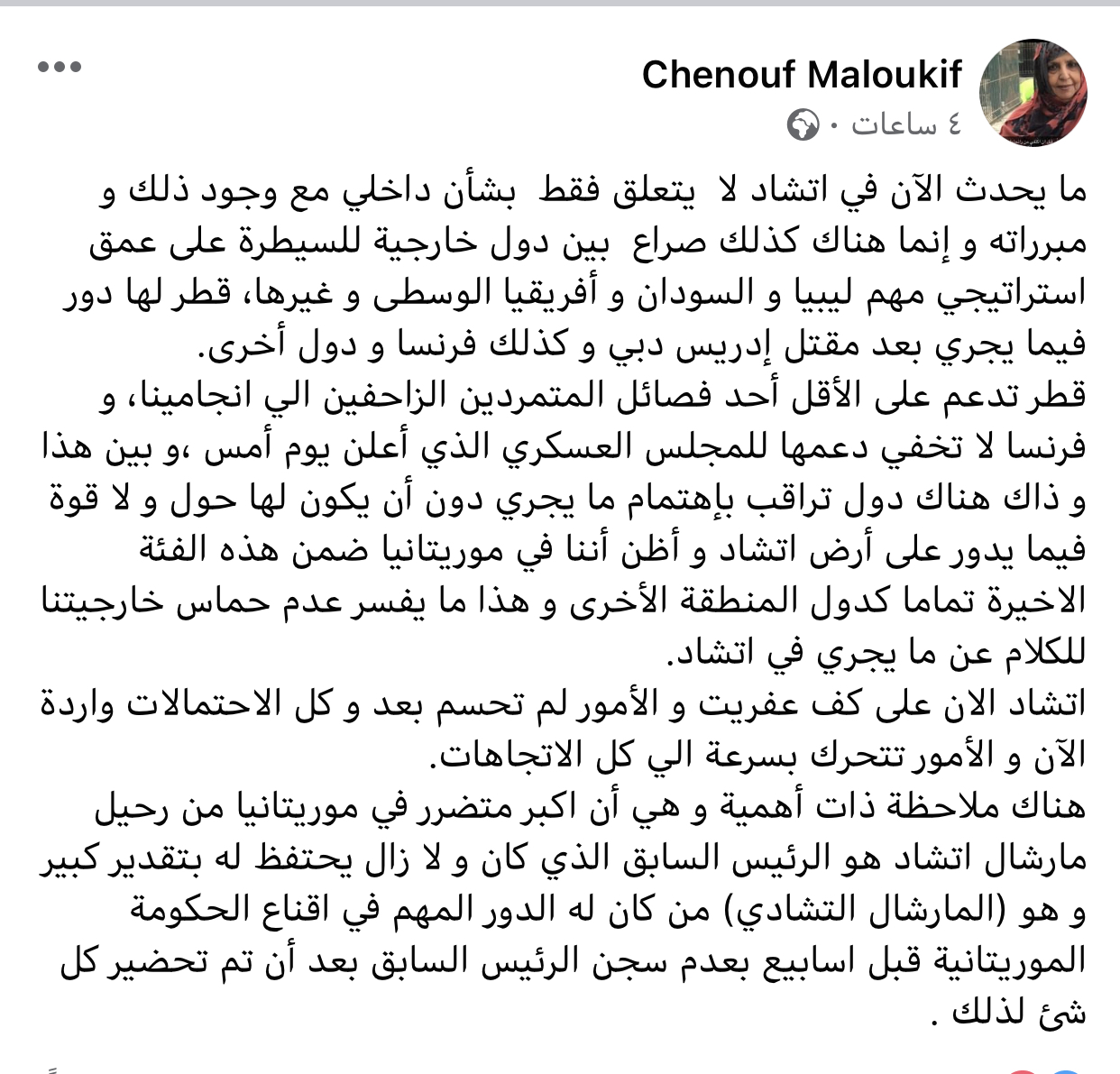1120x1074 pixels.
Task: Open Chenouf Maloukif's profile picture
Action: click(1033, 92)
